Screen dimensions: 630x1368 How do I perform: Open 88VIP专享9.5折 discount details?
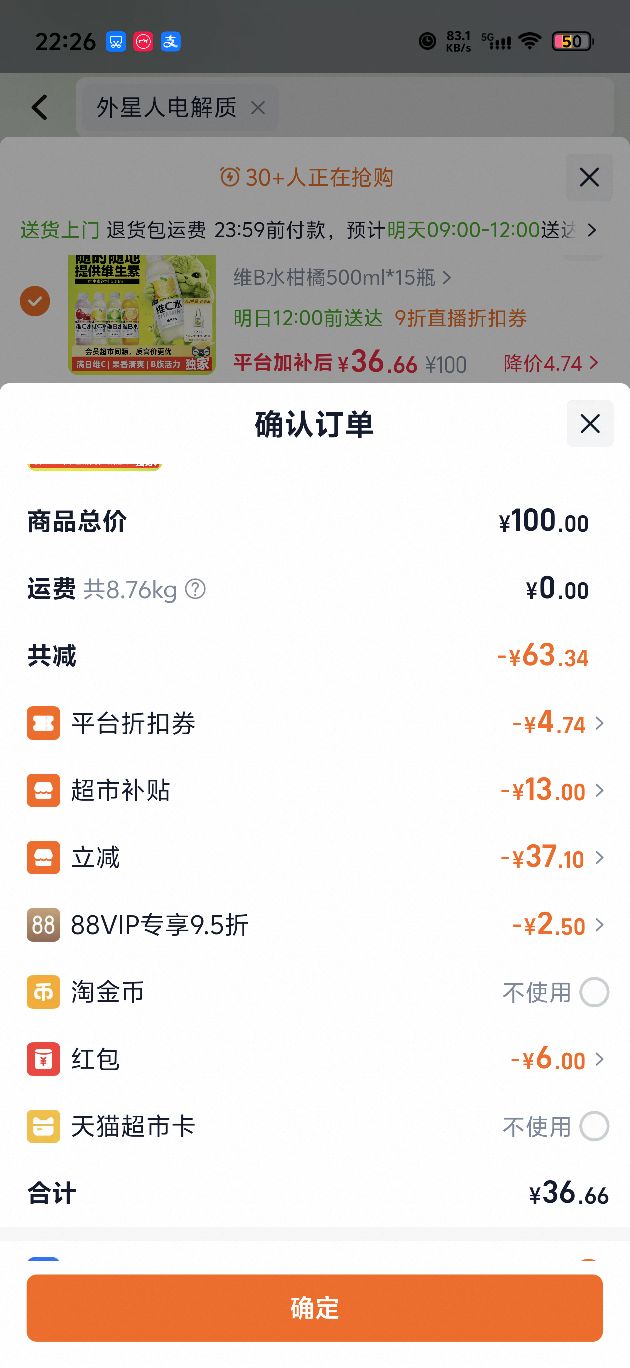[315, 925]
